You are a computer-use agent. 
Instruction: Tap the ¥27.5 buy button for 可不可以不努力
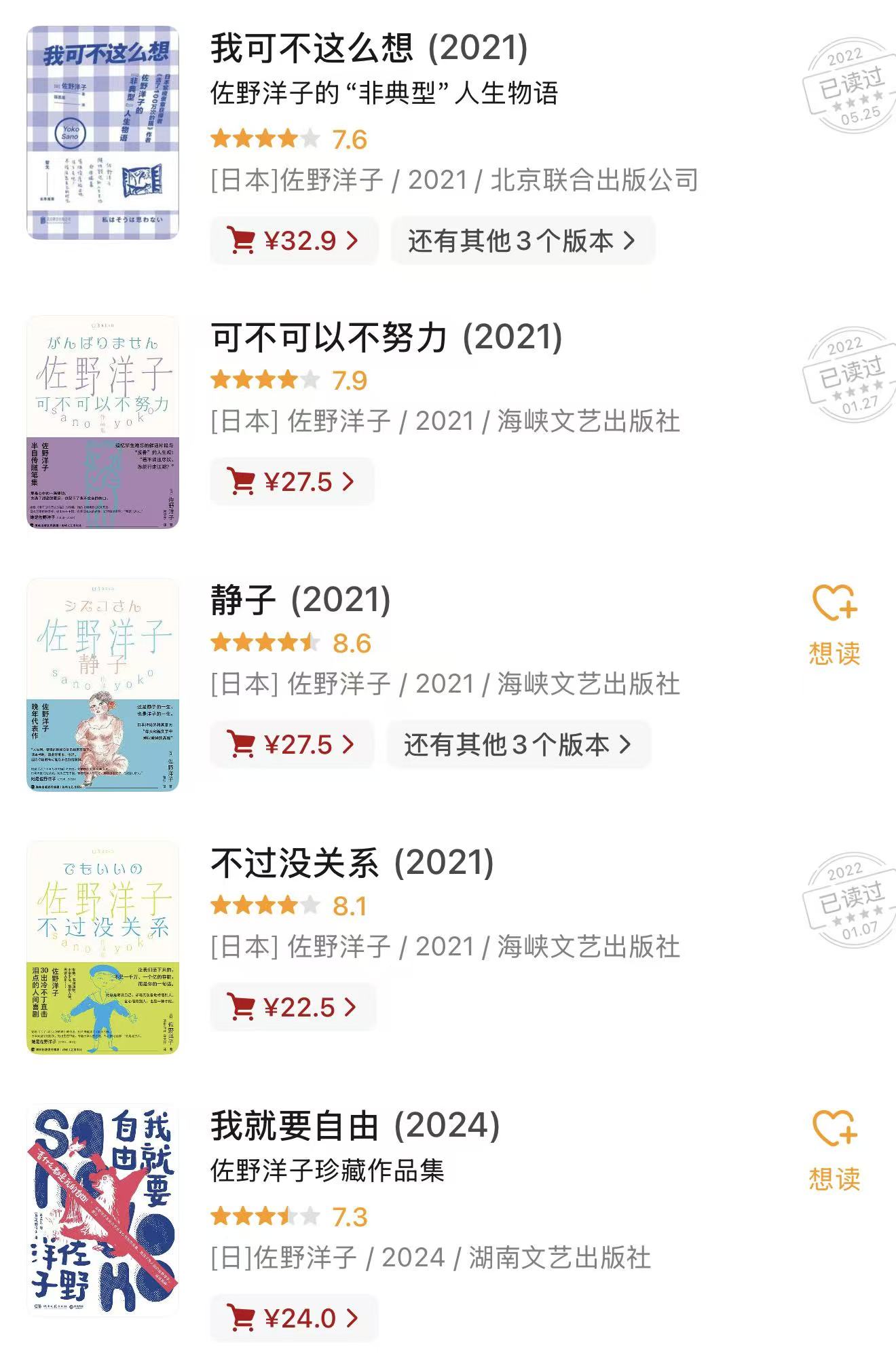292,482
